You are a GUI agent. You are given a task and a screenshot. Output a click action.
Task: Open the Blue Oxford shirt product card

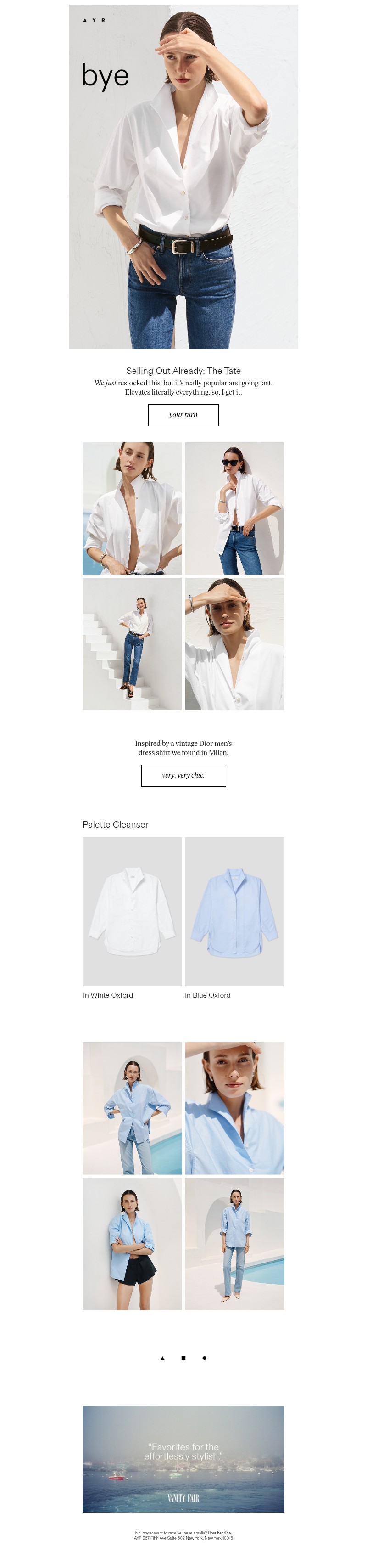click(x=234, y=911)
